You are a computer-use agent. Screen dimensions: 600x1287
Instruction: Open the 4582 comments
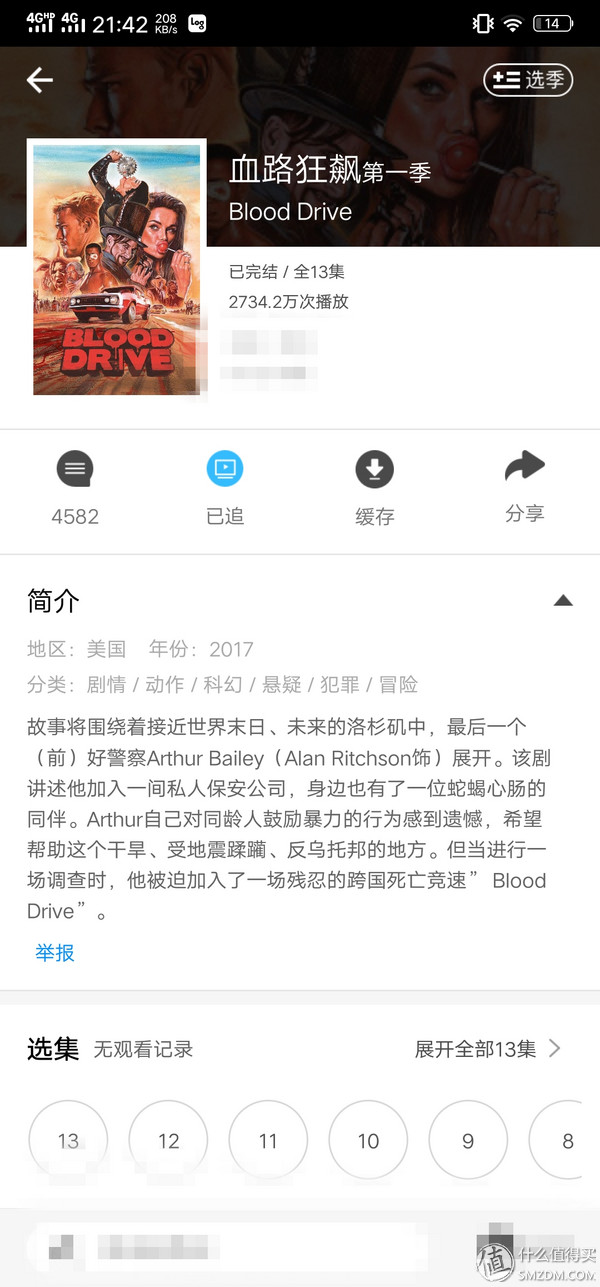[x=75, y=488]
